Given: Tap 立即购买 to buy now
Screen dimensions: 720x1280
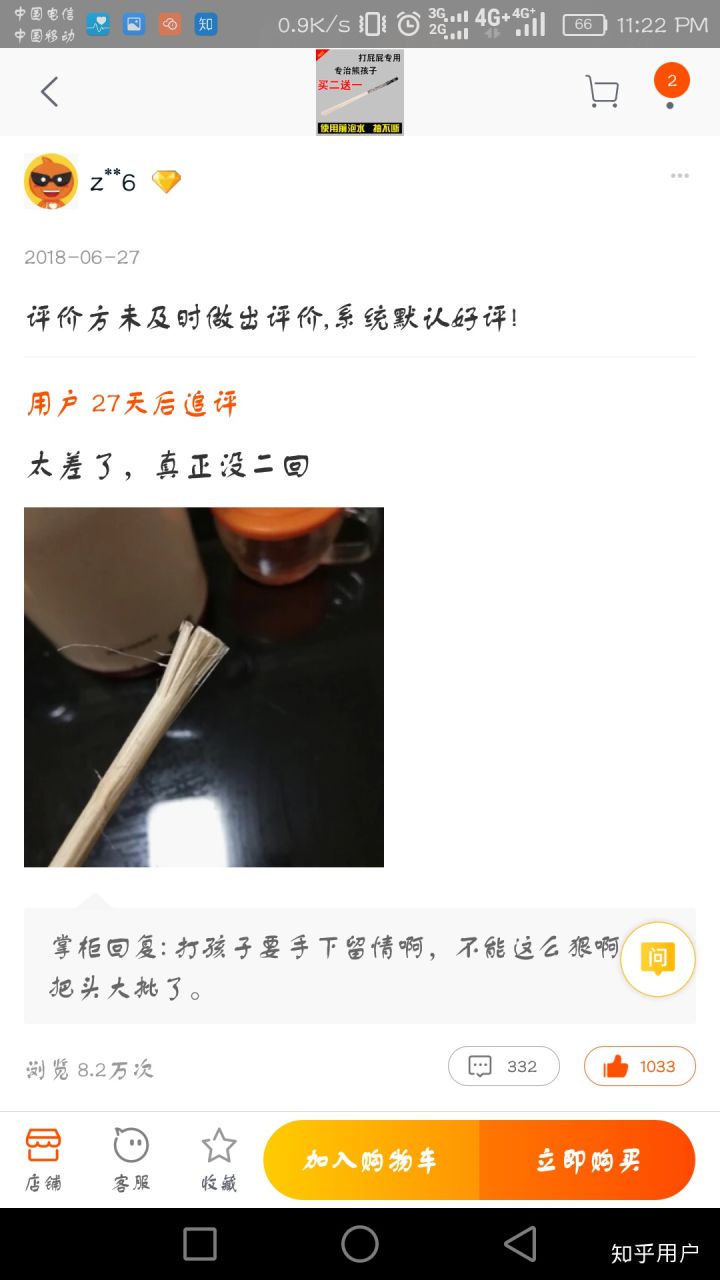Looking at the screenshot, I should click(x=588, y=1160).
